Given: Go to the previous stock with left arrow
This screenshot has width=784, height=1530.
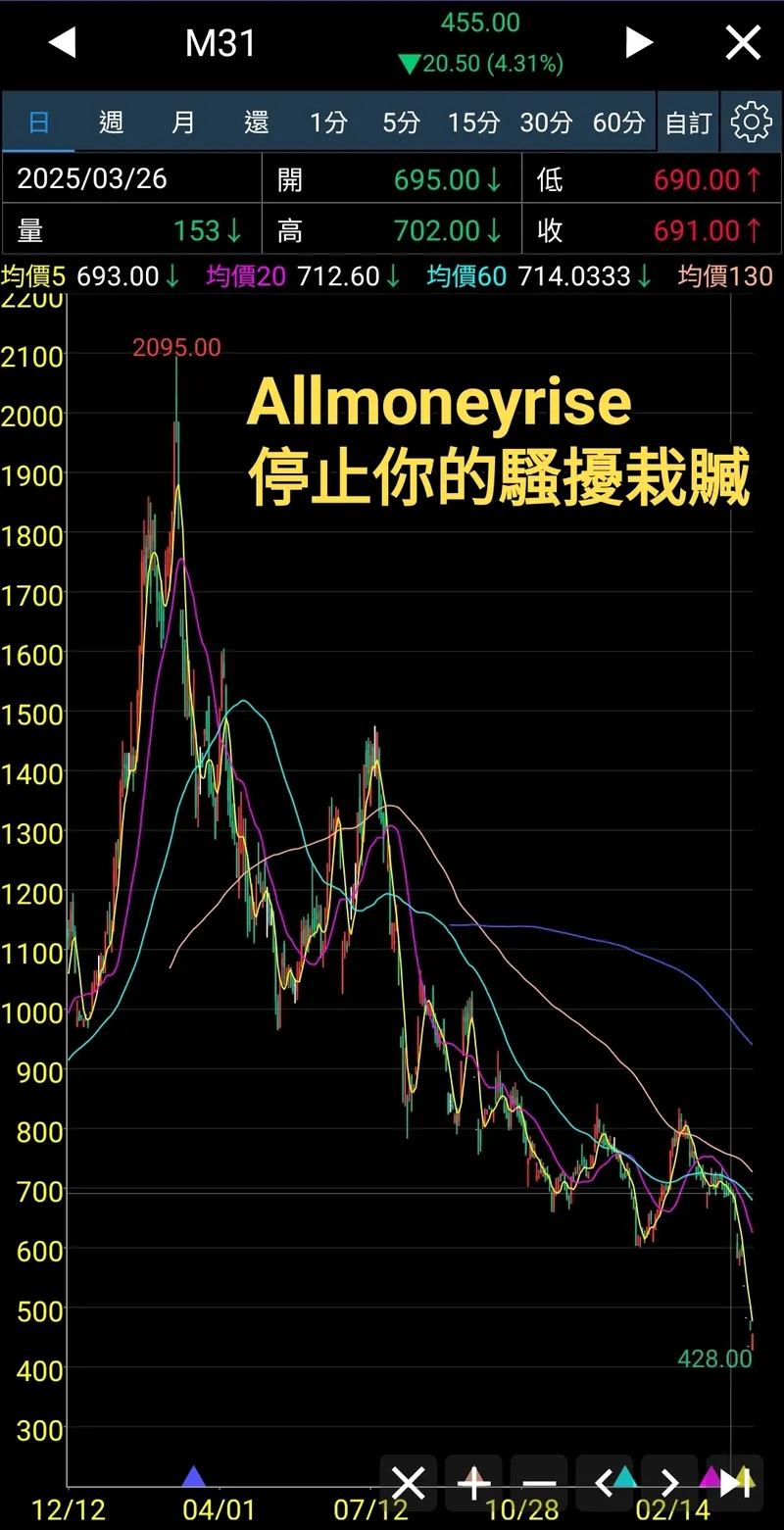Looking at the screenshot, I should coord(62,43).
